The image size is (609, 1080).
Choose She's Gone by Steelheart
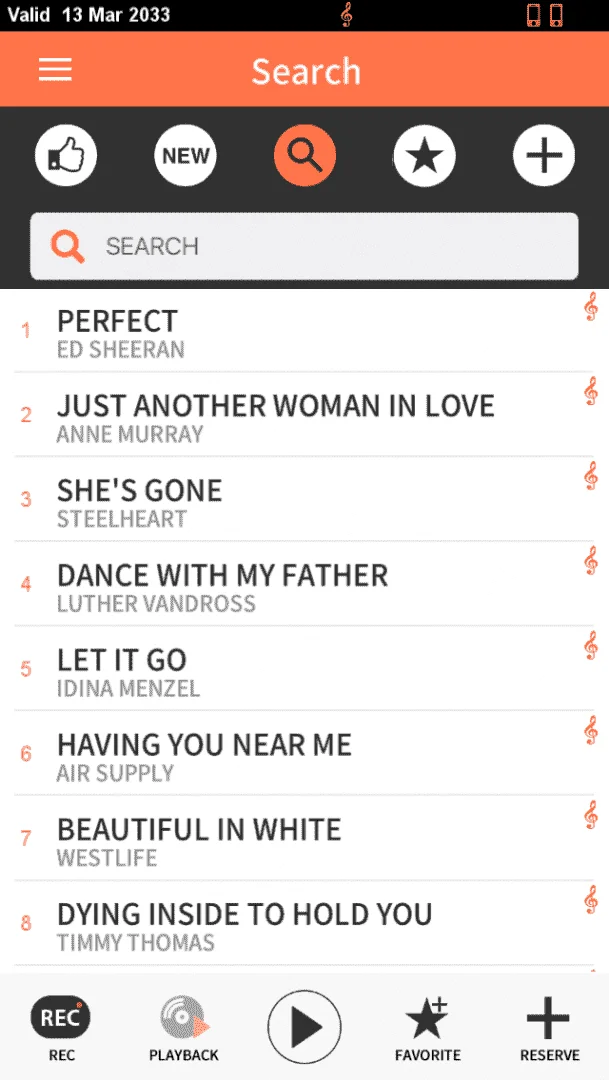click(x=304, y=500)
